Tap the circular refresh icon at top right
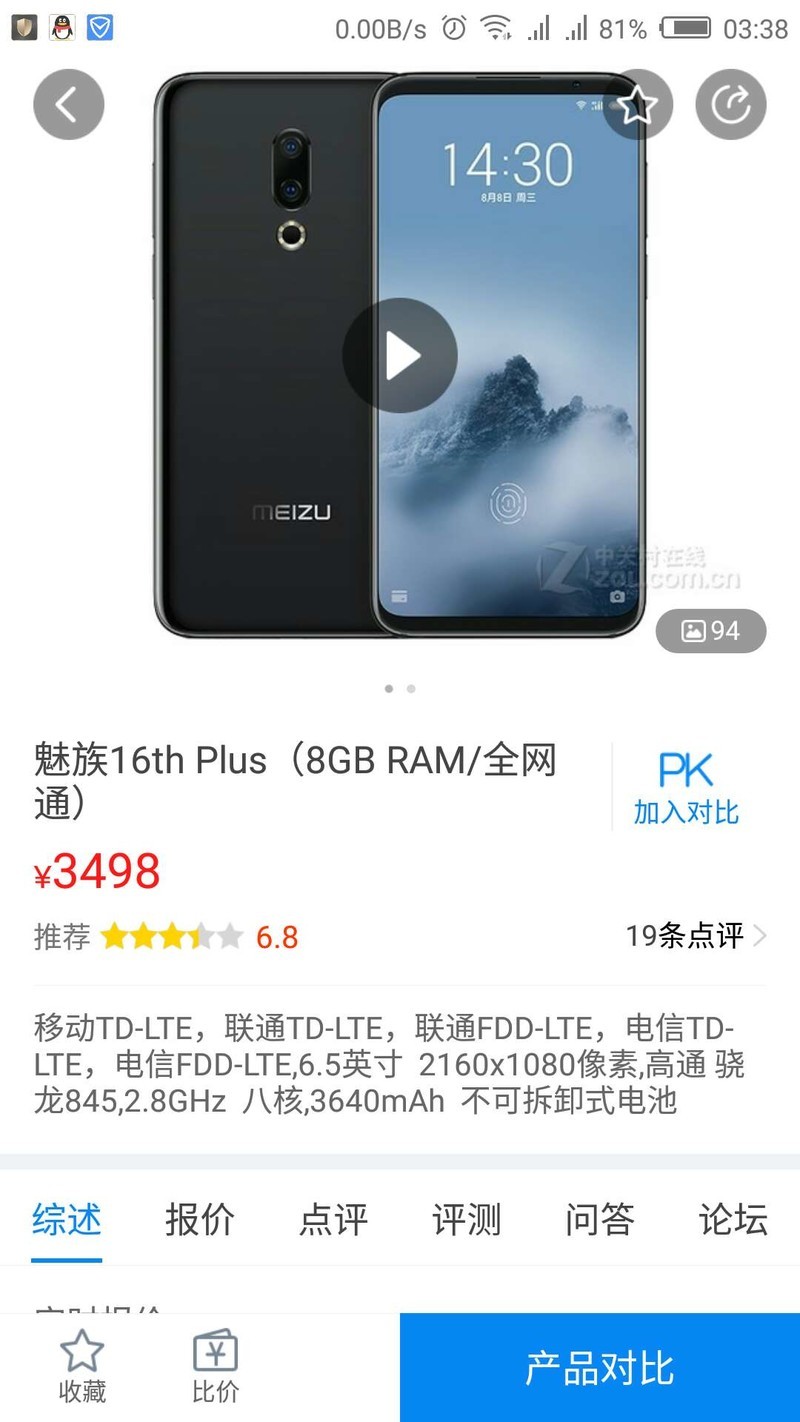The height and width of the screenshot is (1422, 800). coord(730,103)
